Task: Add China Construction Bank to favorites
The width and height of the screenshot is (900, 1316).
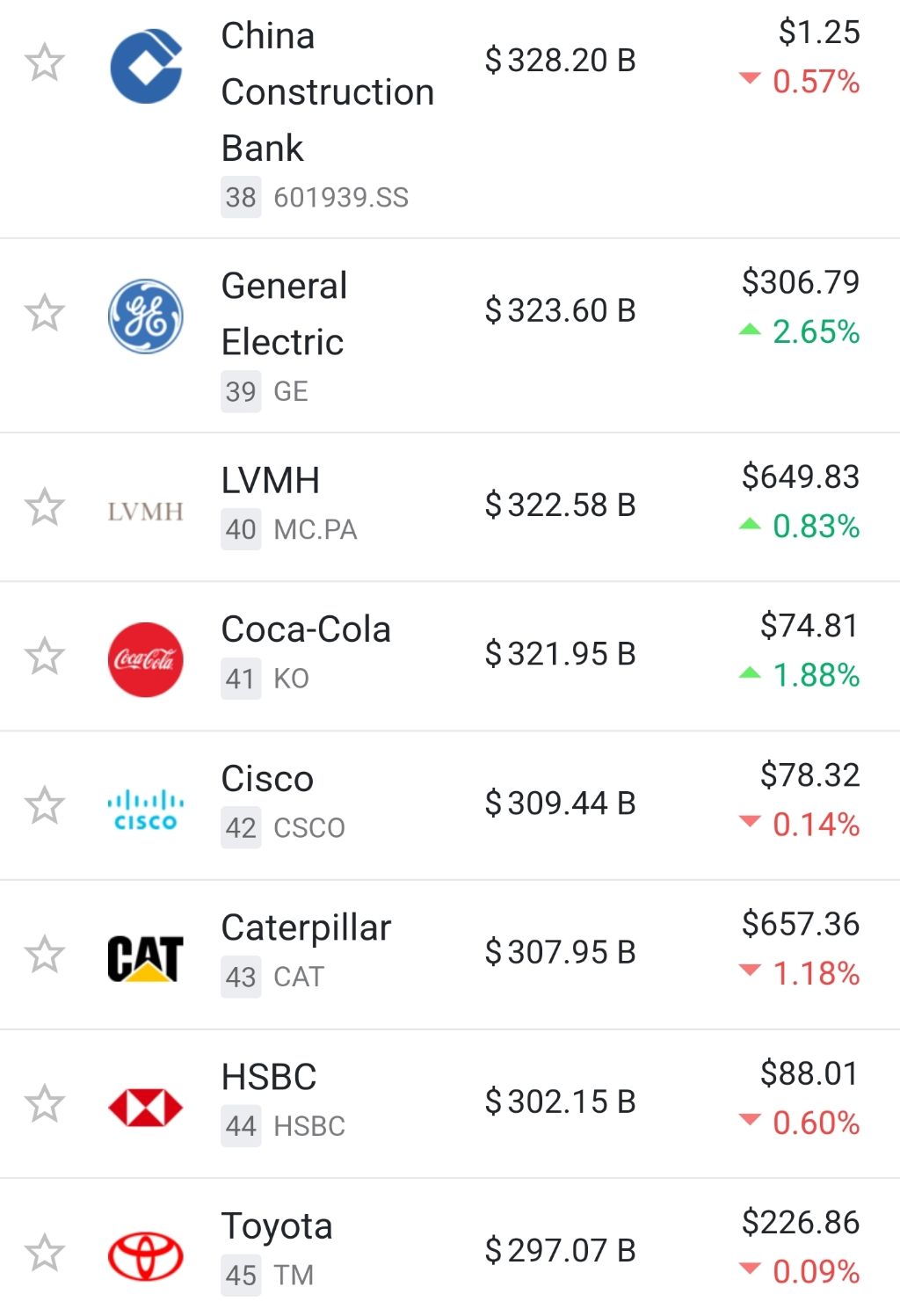Action: coord(44,63)
